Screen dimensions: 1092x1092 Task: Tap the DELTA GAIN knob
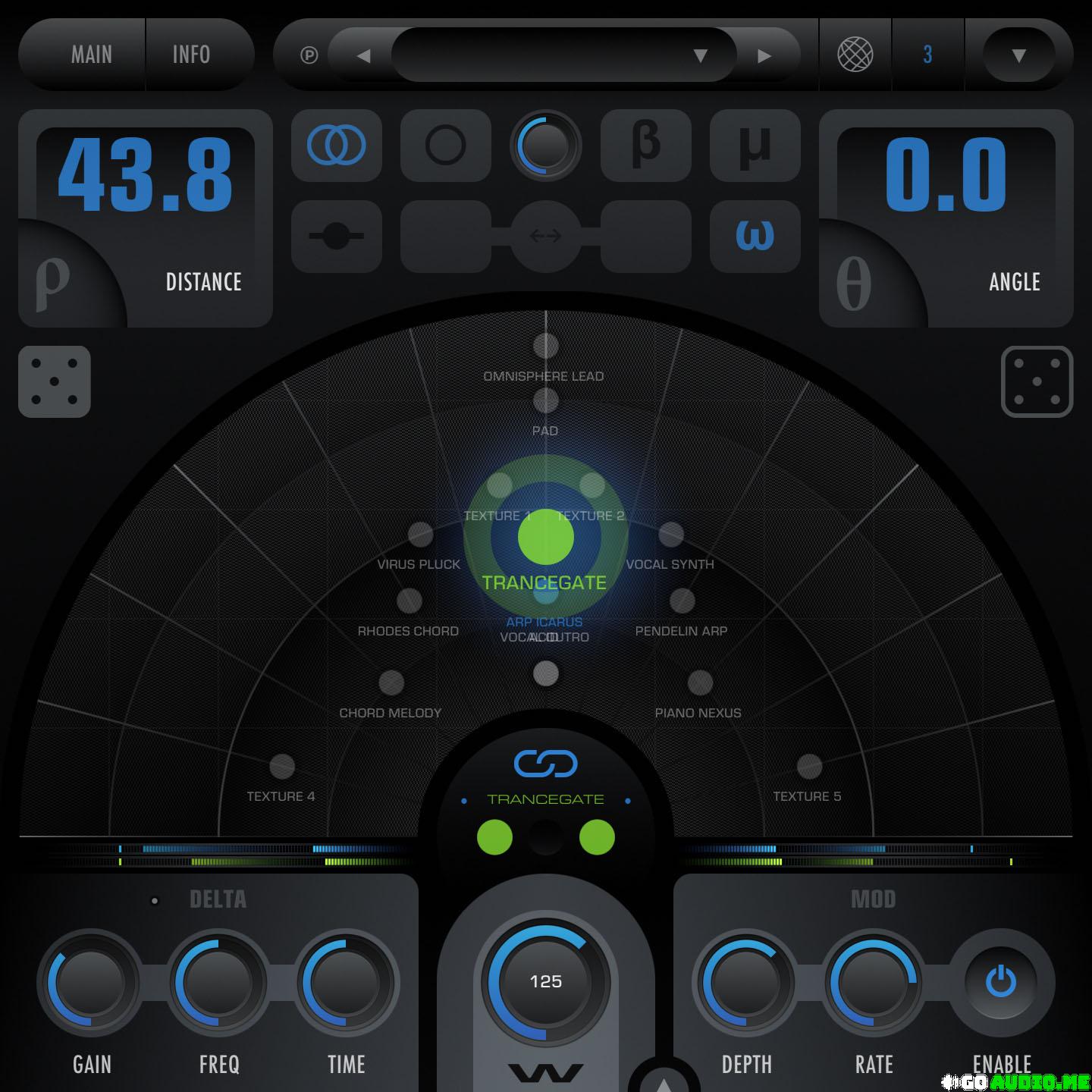[91, 982]
